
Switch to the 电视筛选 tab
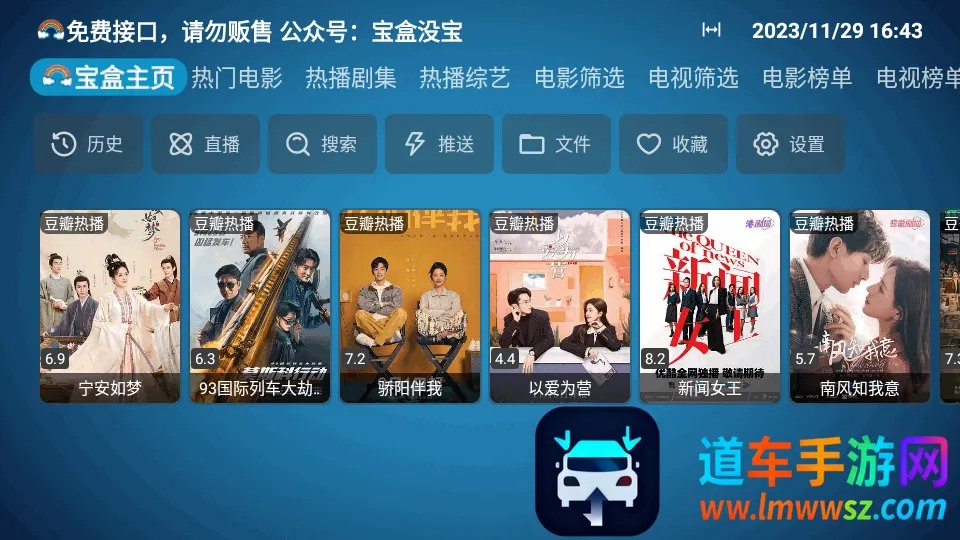click(693, 78)
